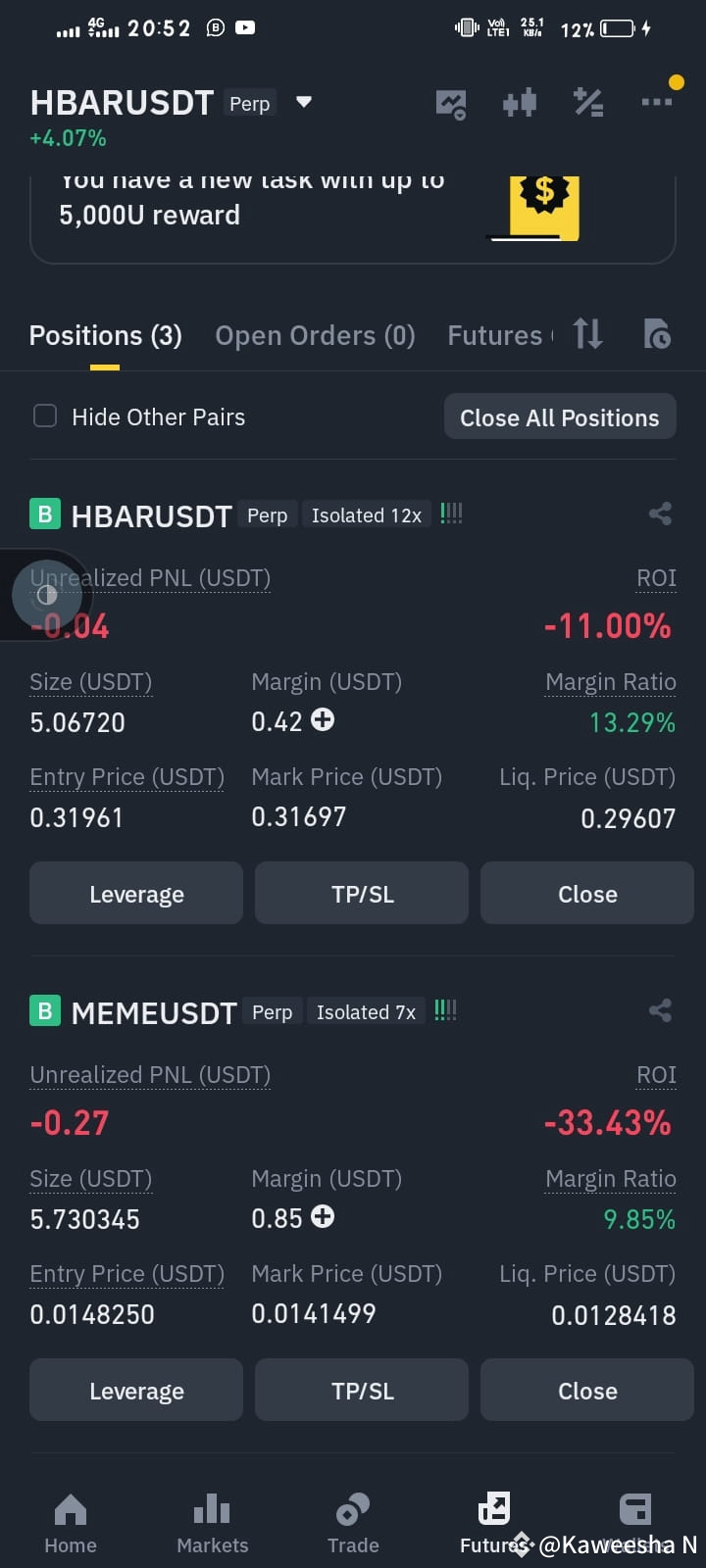Switch to the Open Orders tab
The image size is (706, 1568).
(315, 334)
